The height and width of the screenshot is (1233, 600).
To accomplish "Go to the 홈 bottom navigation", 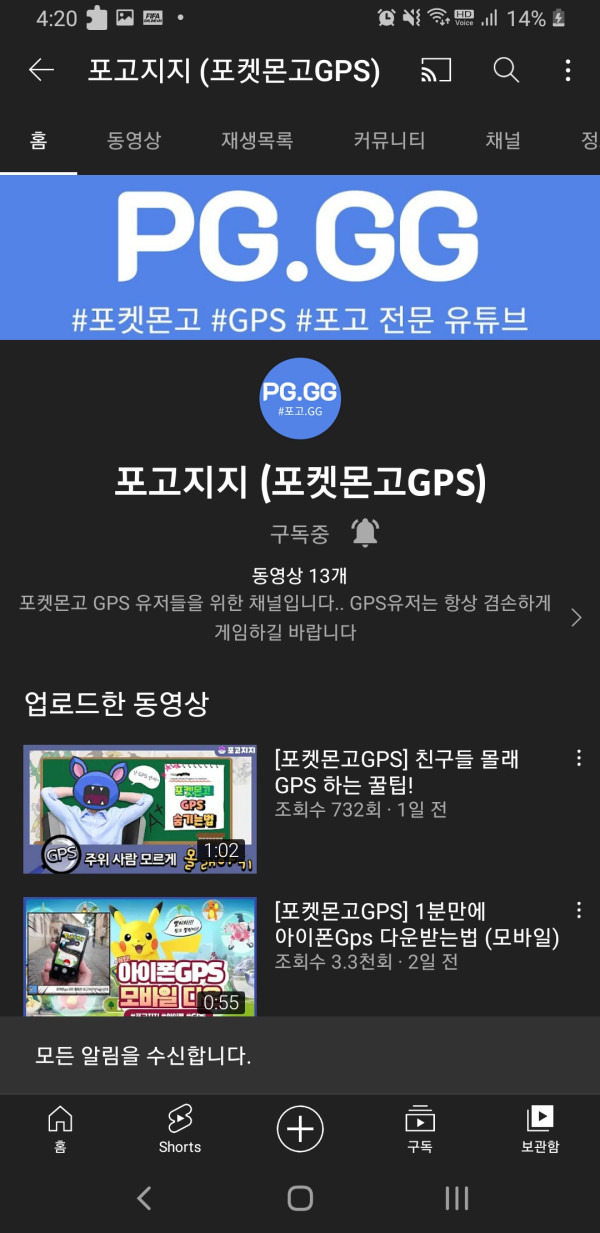I will pyautogui.click(x=60, y=1129).
